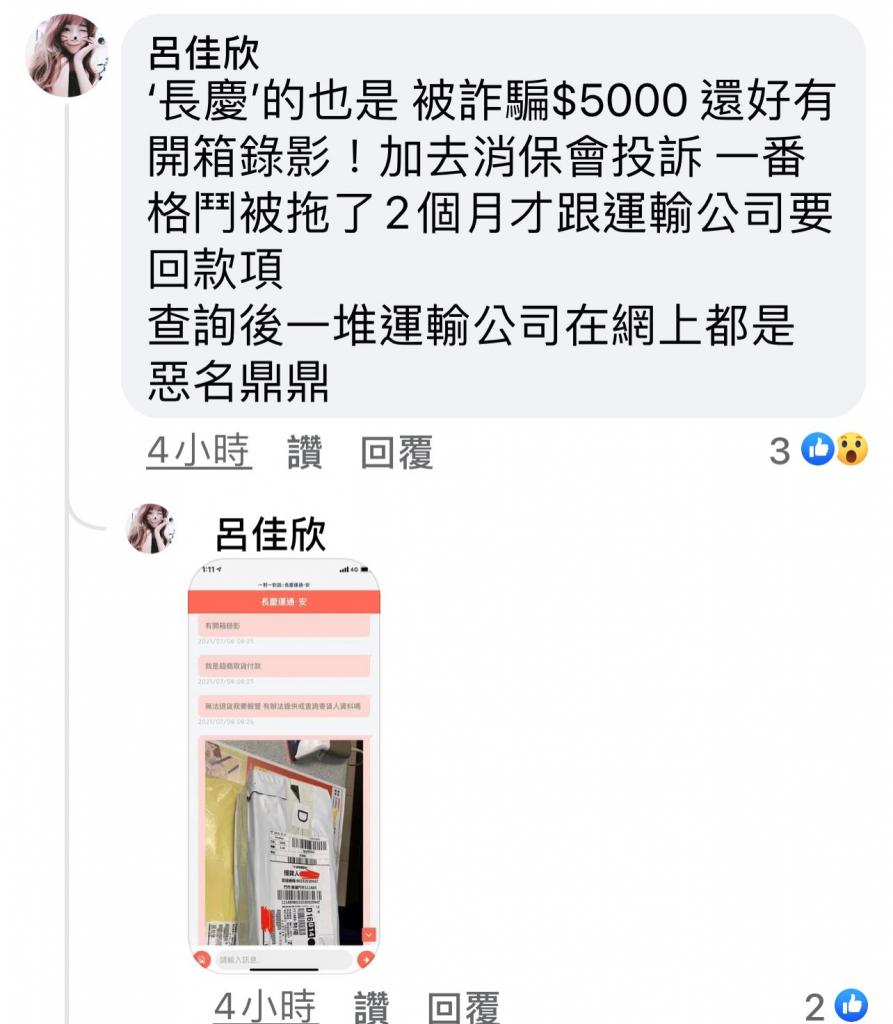The image size is (893, 1024).
Task: Tap 呂佳欣's small avatar on the reply
Action: [152, 529]
